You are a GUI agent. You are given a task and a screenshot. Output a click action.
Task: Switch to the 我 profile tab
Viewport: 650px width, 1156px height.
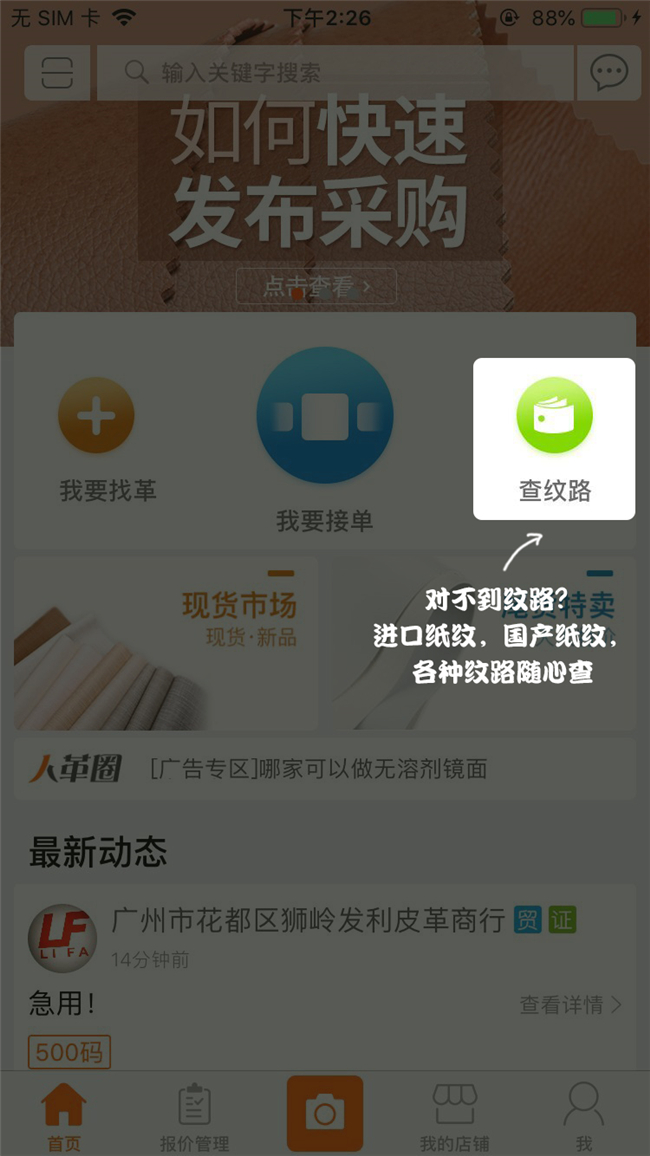click(584, 1115)
